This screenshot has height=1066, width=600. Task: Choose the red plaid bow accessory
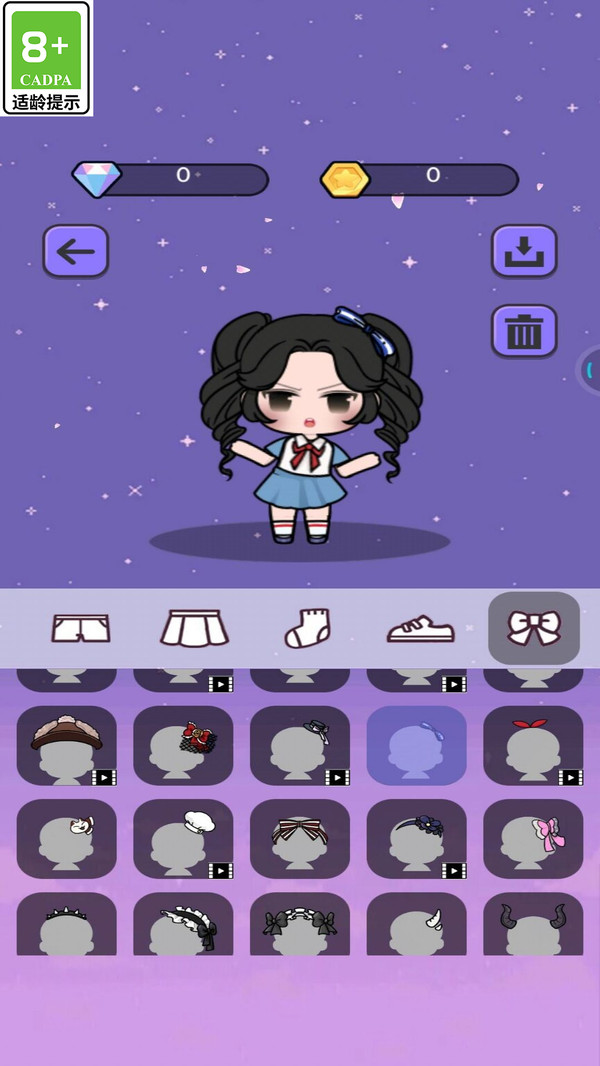point(183,745)
